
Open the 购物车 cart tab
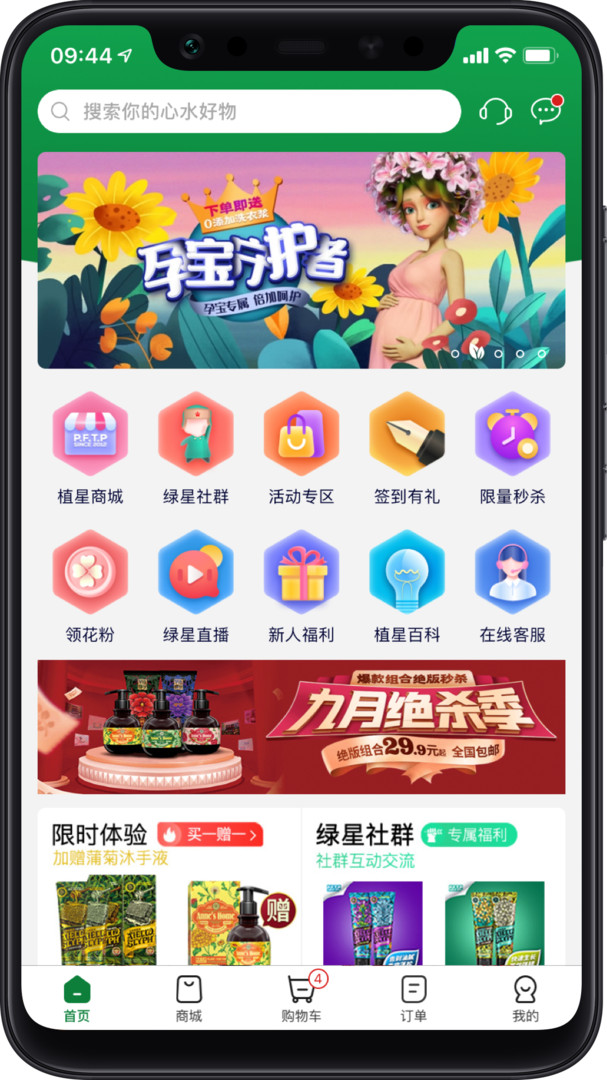tap(301, 998)
